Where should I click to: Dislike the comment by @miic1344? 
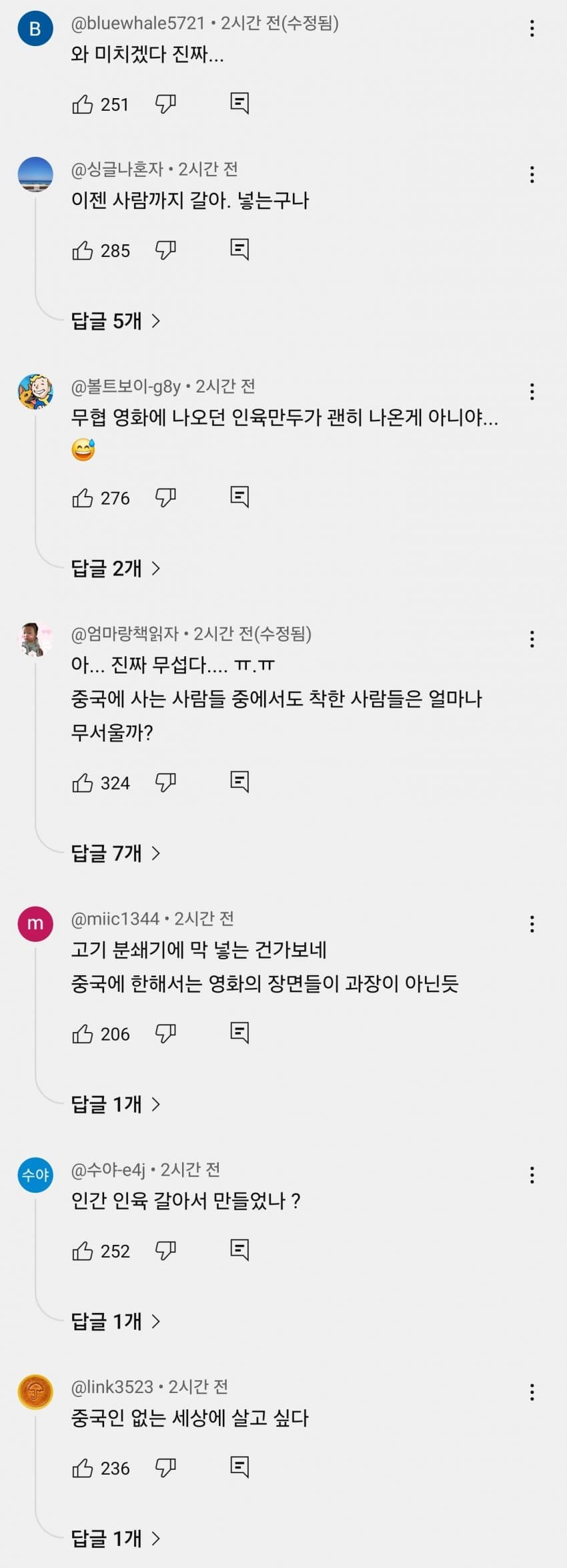coord(165,1033)
